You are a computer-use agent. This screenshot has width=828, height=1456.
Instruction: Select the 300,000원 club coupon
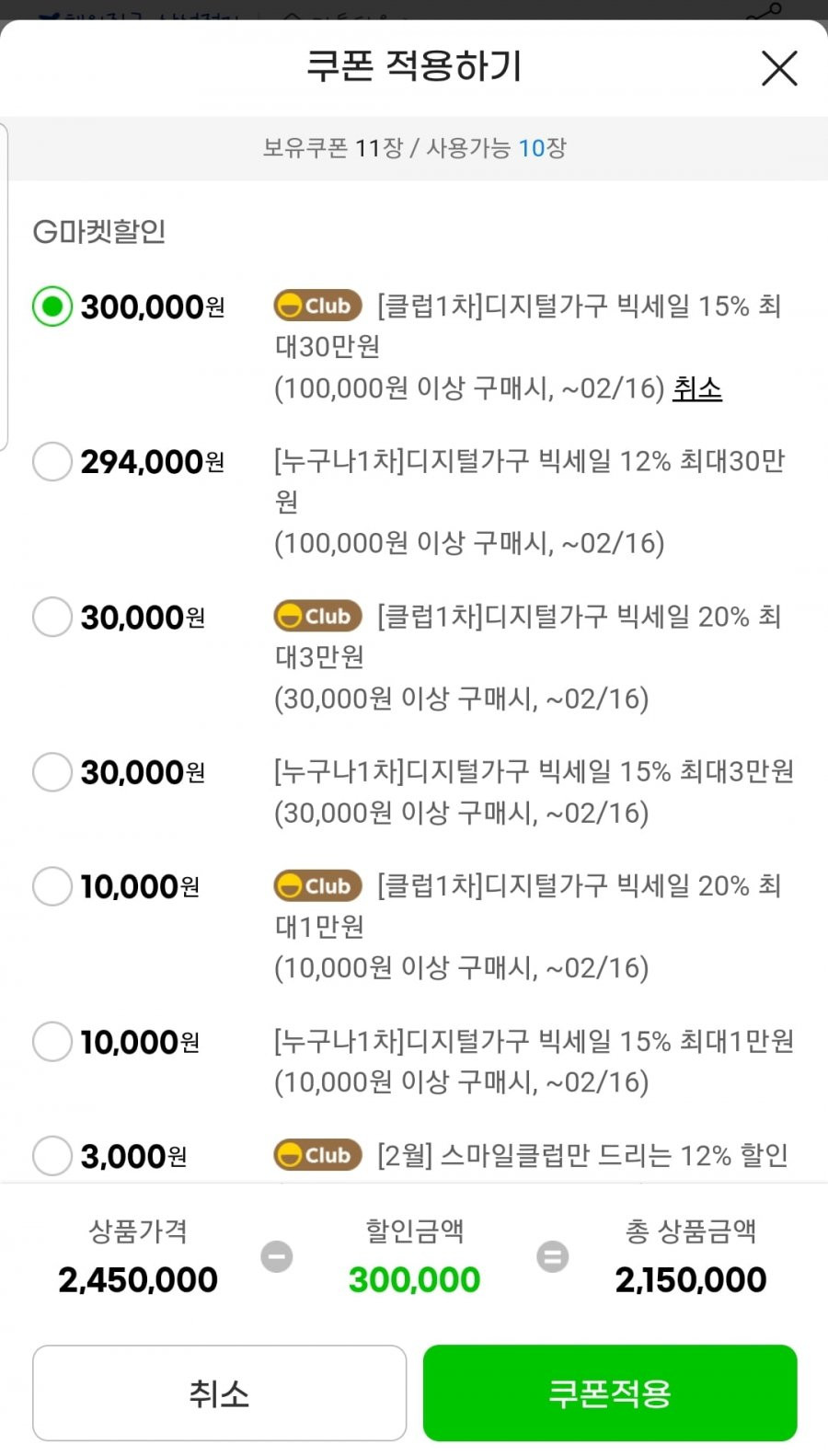pos(52,306)
